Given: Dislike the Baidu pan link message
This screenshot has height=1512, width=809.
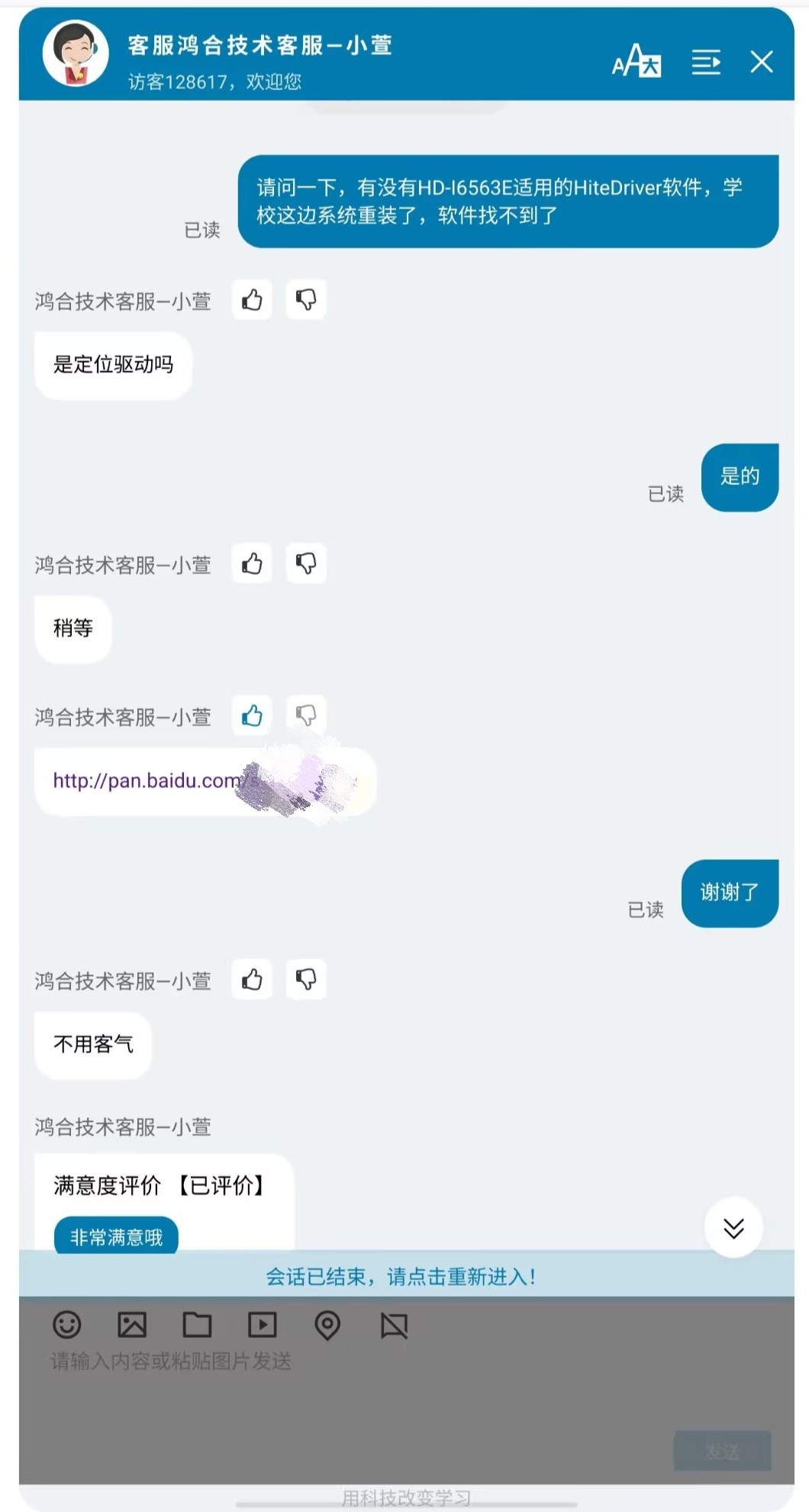Looking at the screenshot, I should (306, 716).
